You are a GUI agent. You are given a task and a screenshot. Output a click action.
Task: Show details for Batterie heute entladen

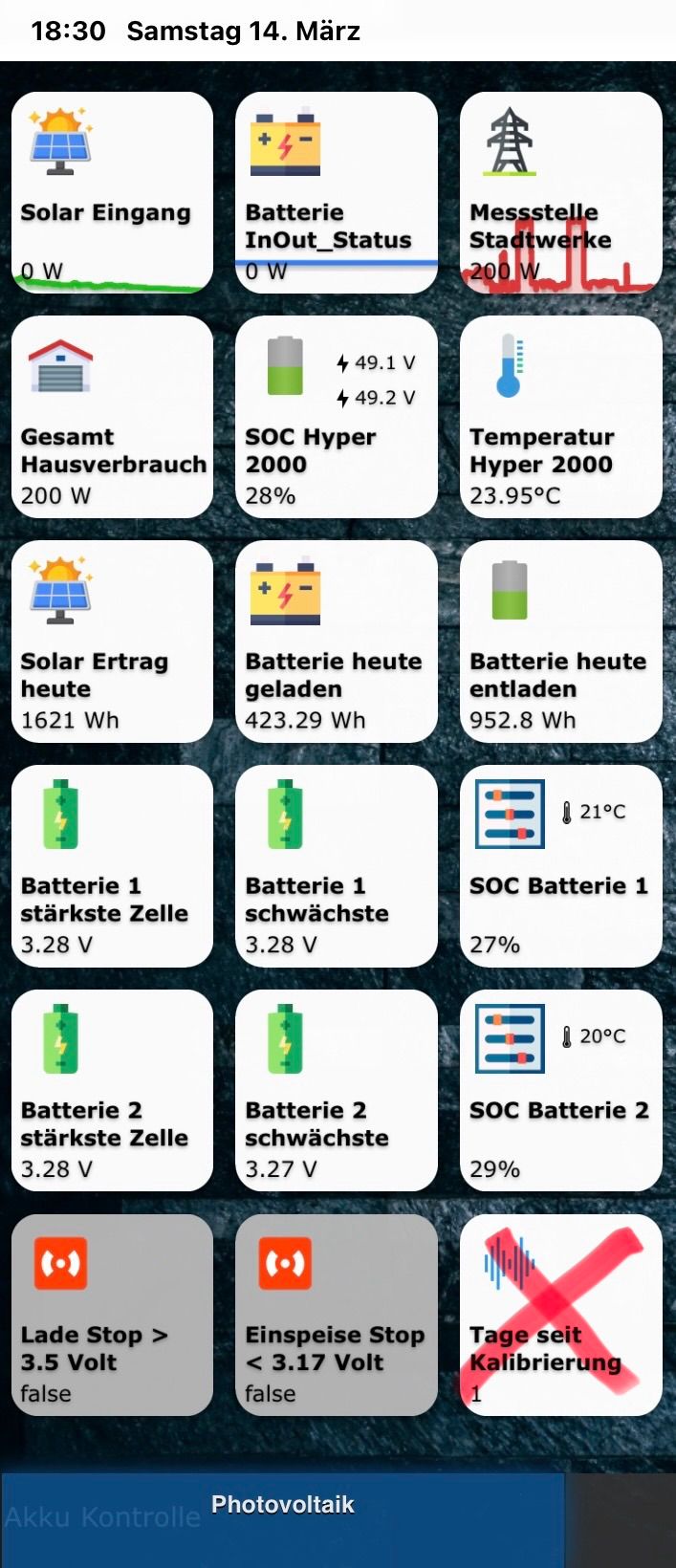pyautogui.click(x=561, y=642)
